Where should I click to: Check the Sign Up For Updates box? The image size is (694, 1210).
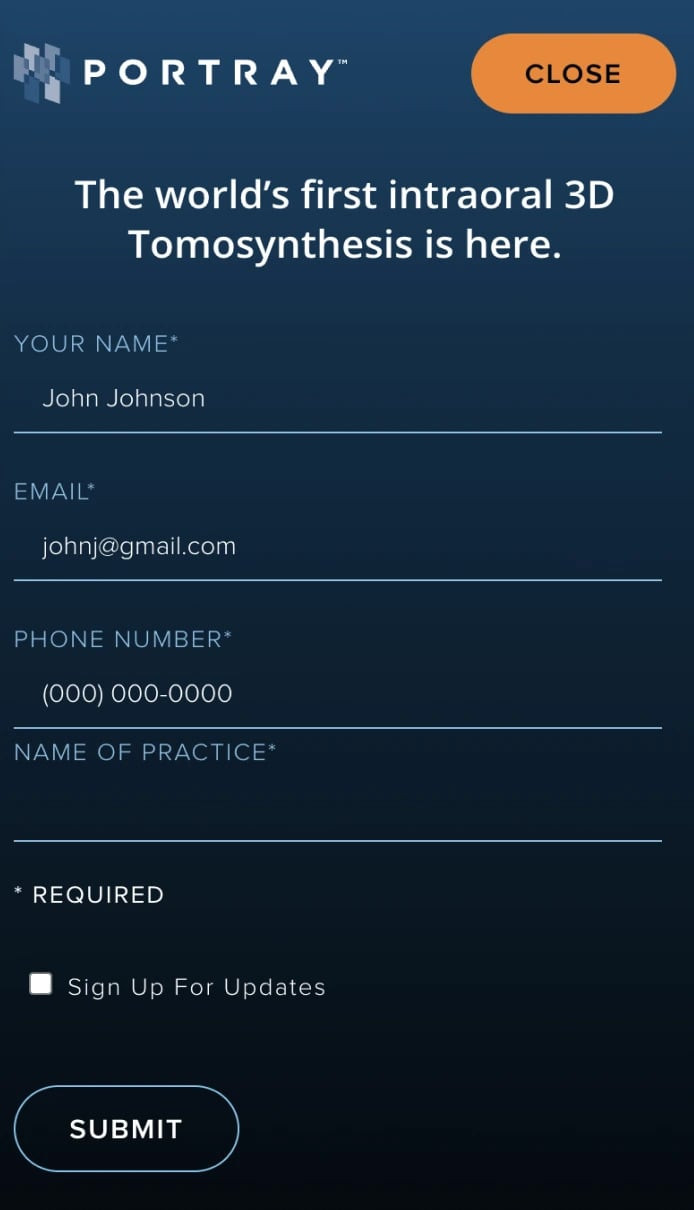[x=41, y=984]
